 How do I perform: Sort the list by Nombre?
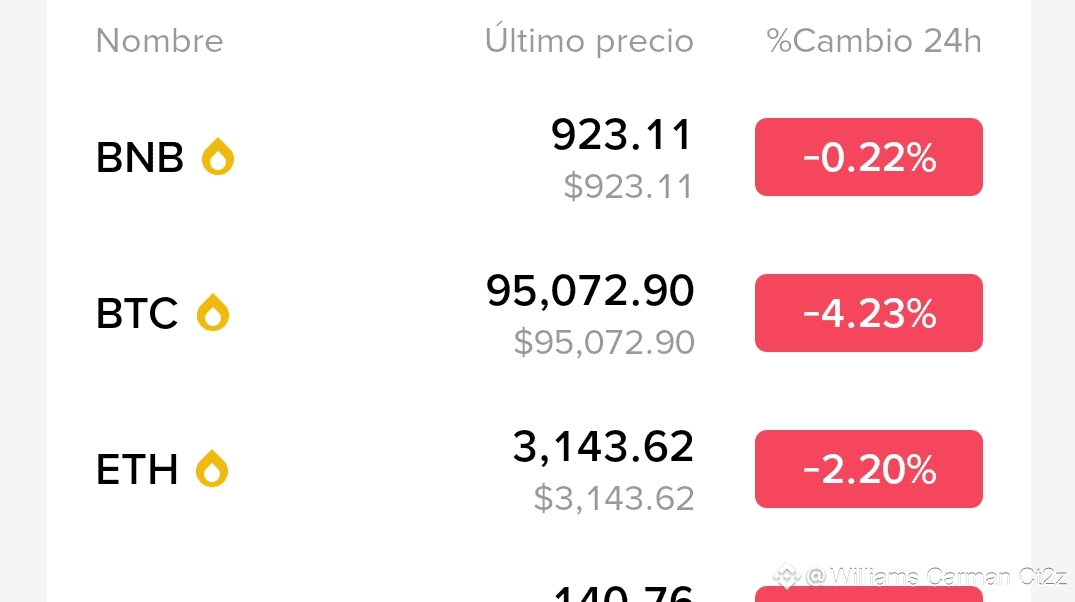pos(159,41)
